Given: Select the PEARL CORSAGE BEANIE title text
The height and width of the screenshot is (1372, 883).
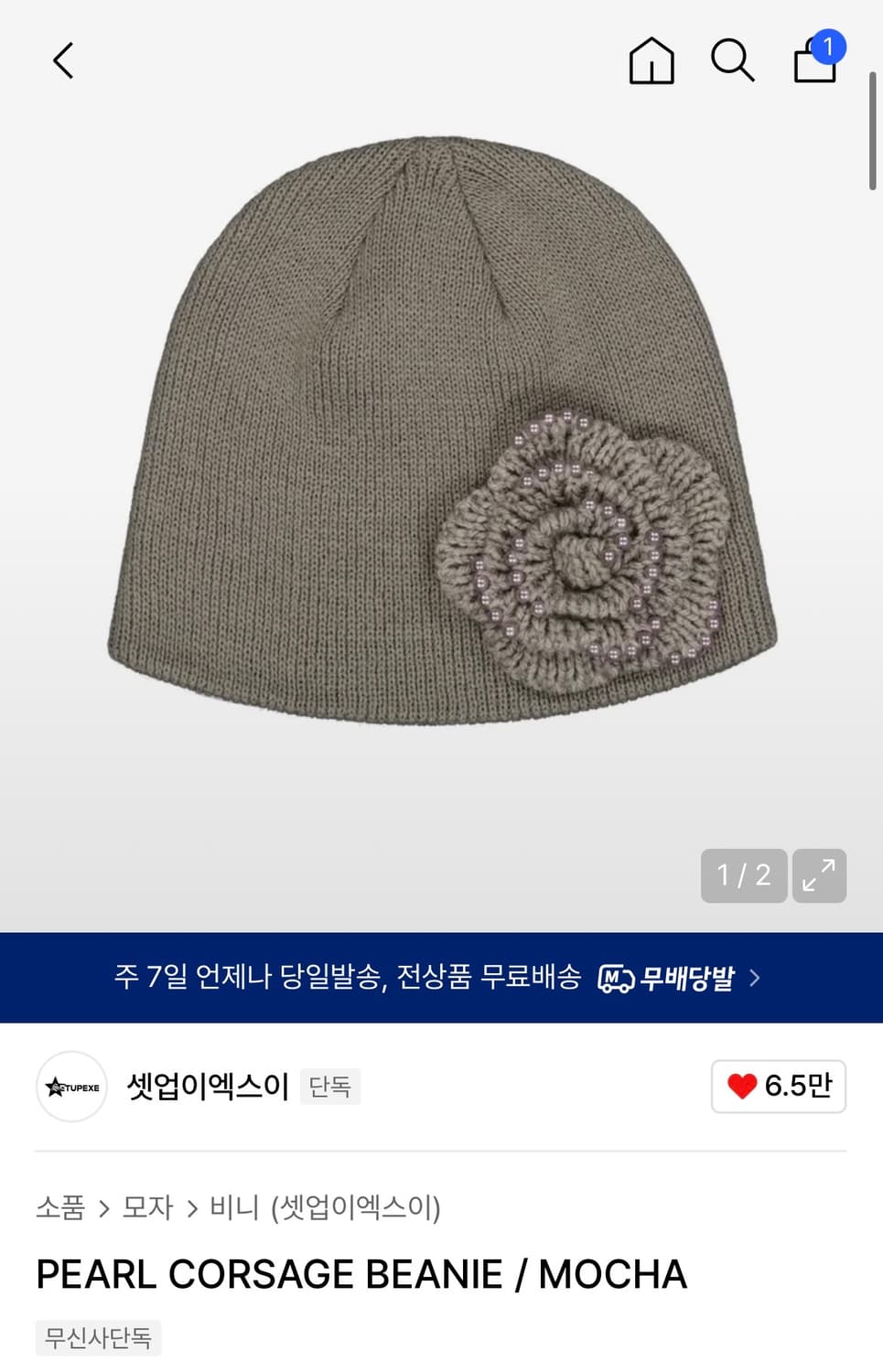Looking at the screenshot, I should tap(361, 1273).
